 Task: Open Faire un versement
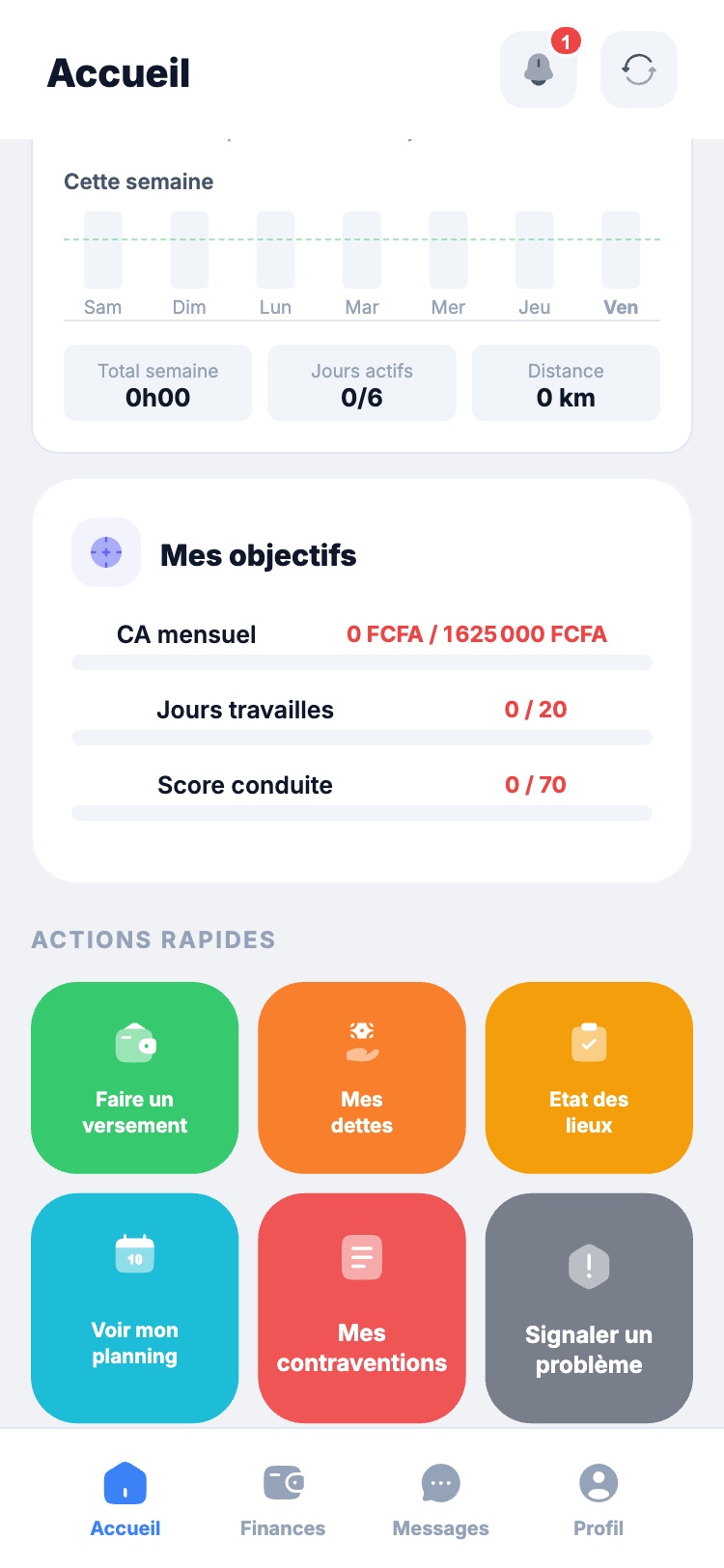[x=134, y=1078]
